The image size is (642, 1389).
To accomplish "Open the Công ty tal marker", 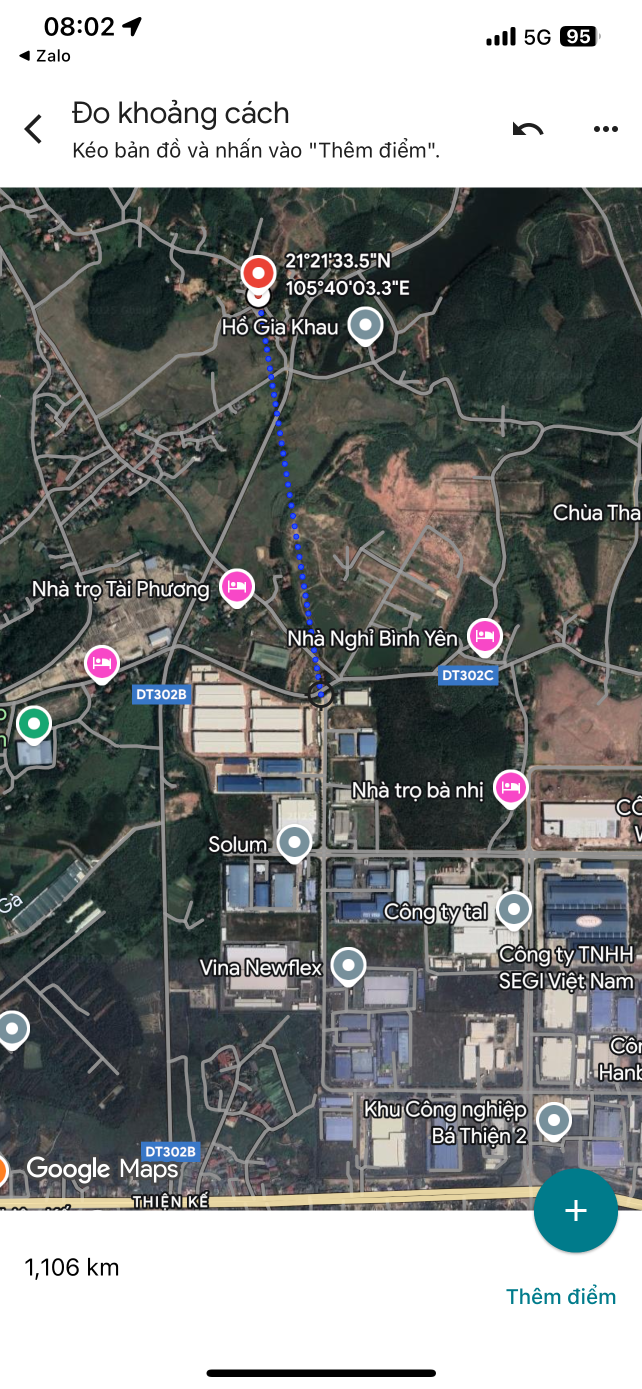I will point(514,909).
